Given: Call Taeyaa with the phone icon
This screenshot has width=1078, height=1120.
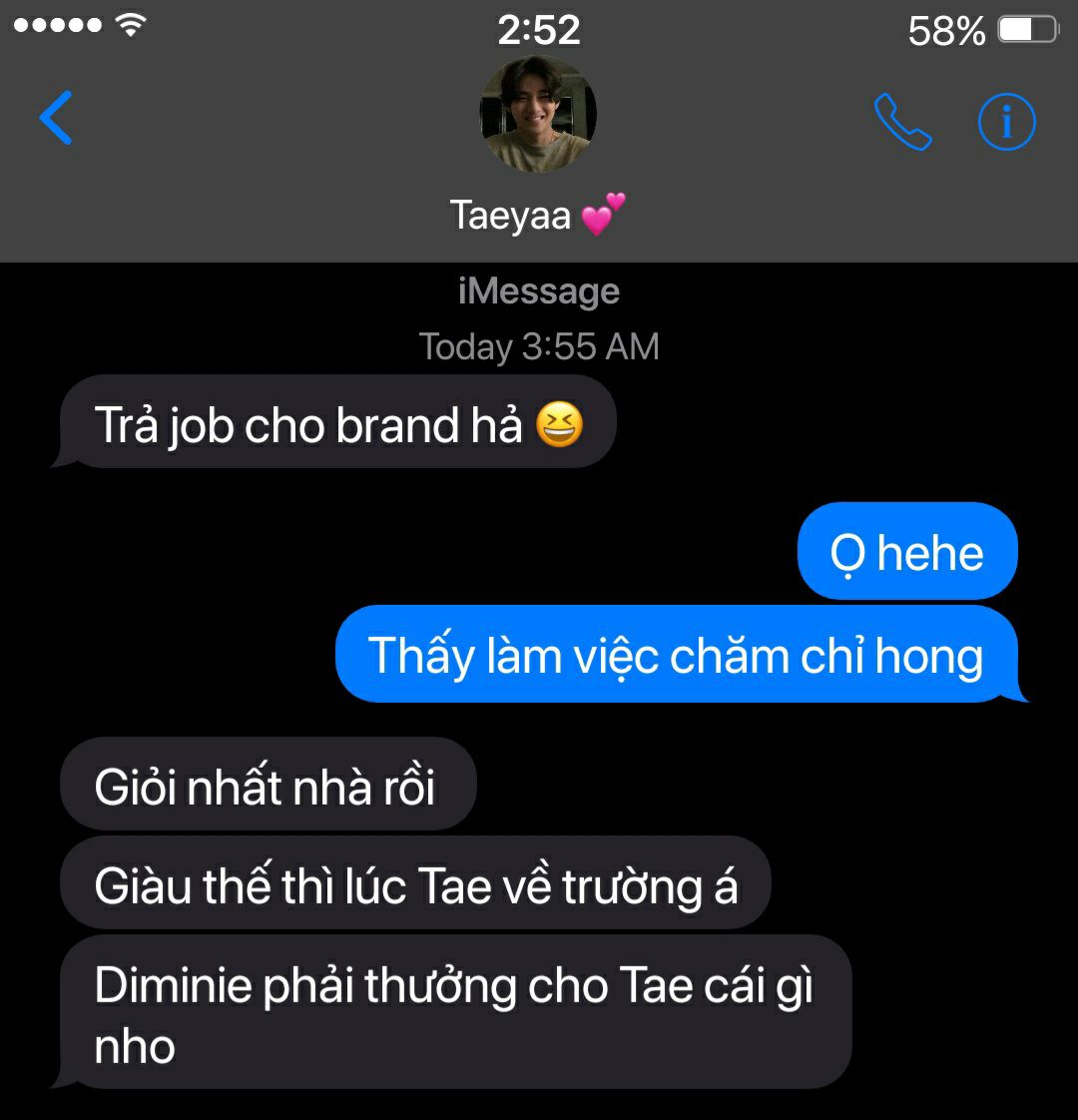Looking at the screenshot, I should [x=902, y=122].
